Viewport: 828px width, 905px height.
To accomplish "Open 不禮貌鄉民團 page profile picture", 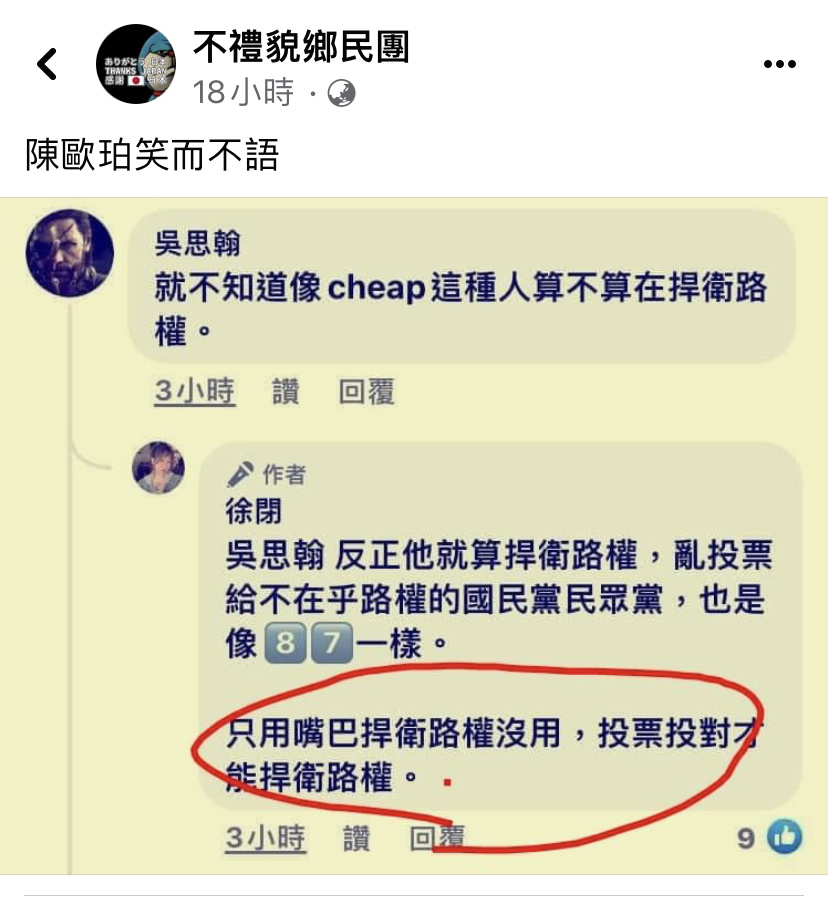I will (x=136, y=65).
